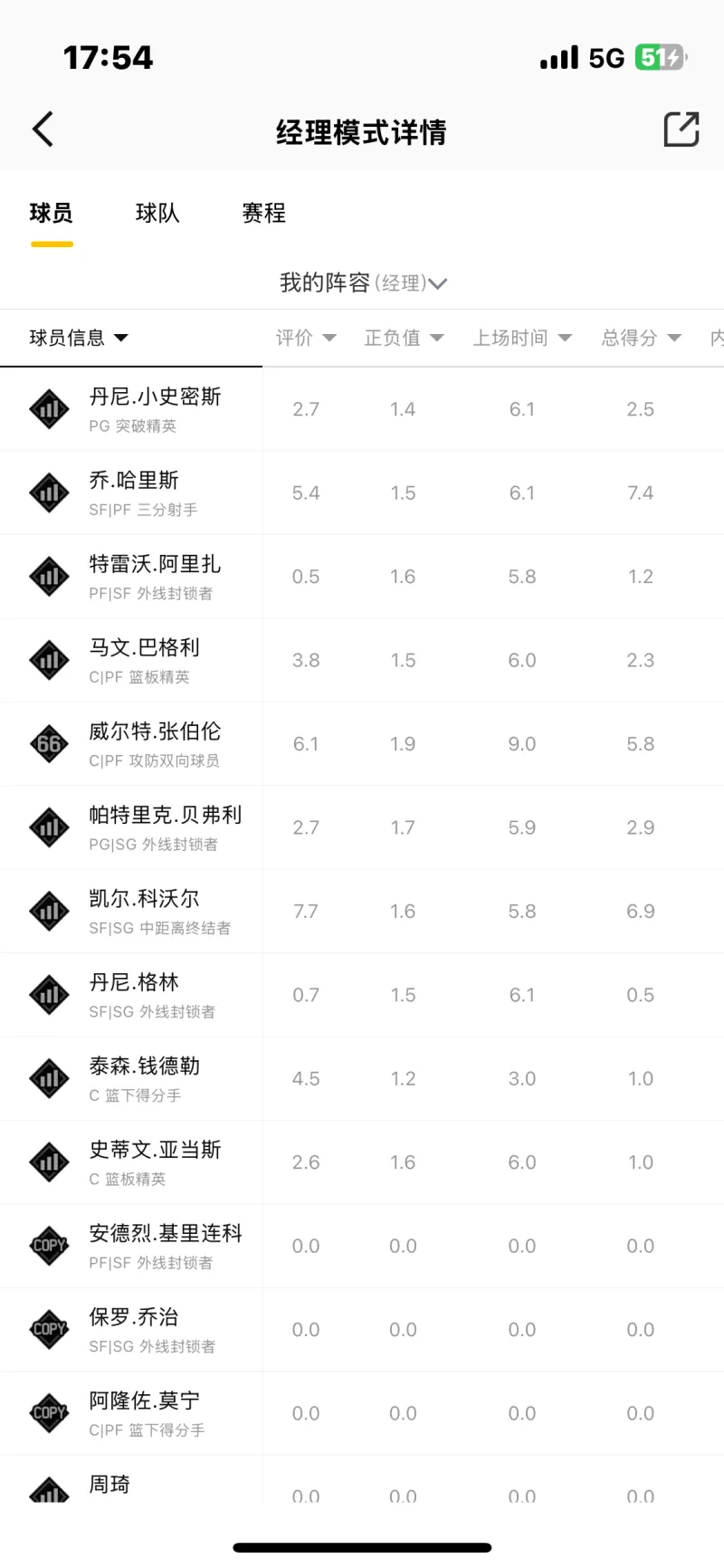Open player 丹尼.小史密斯 row

click(x=155, y=408)
